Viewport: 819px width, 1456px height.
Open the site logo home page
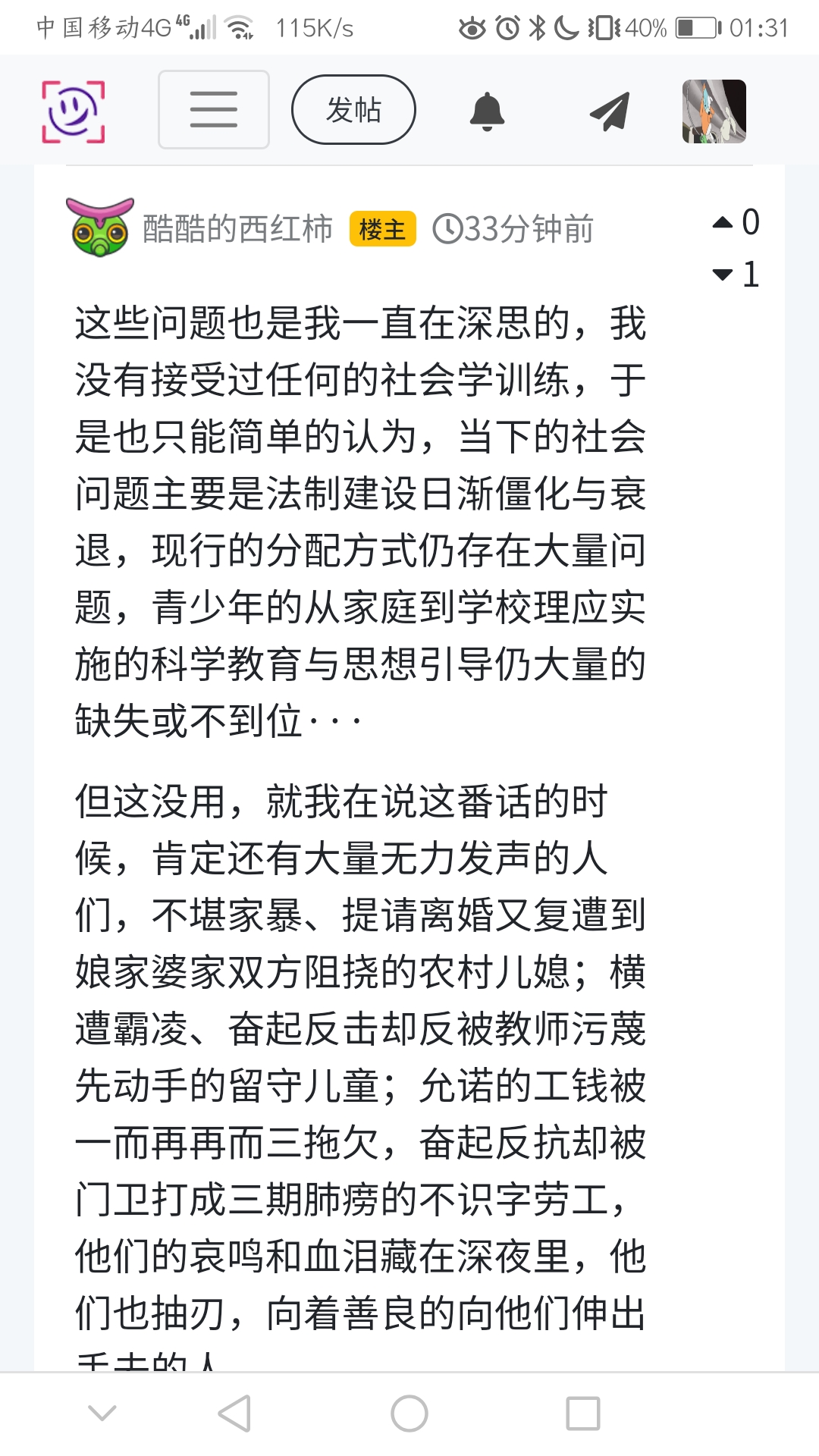click(73, 111)
